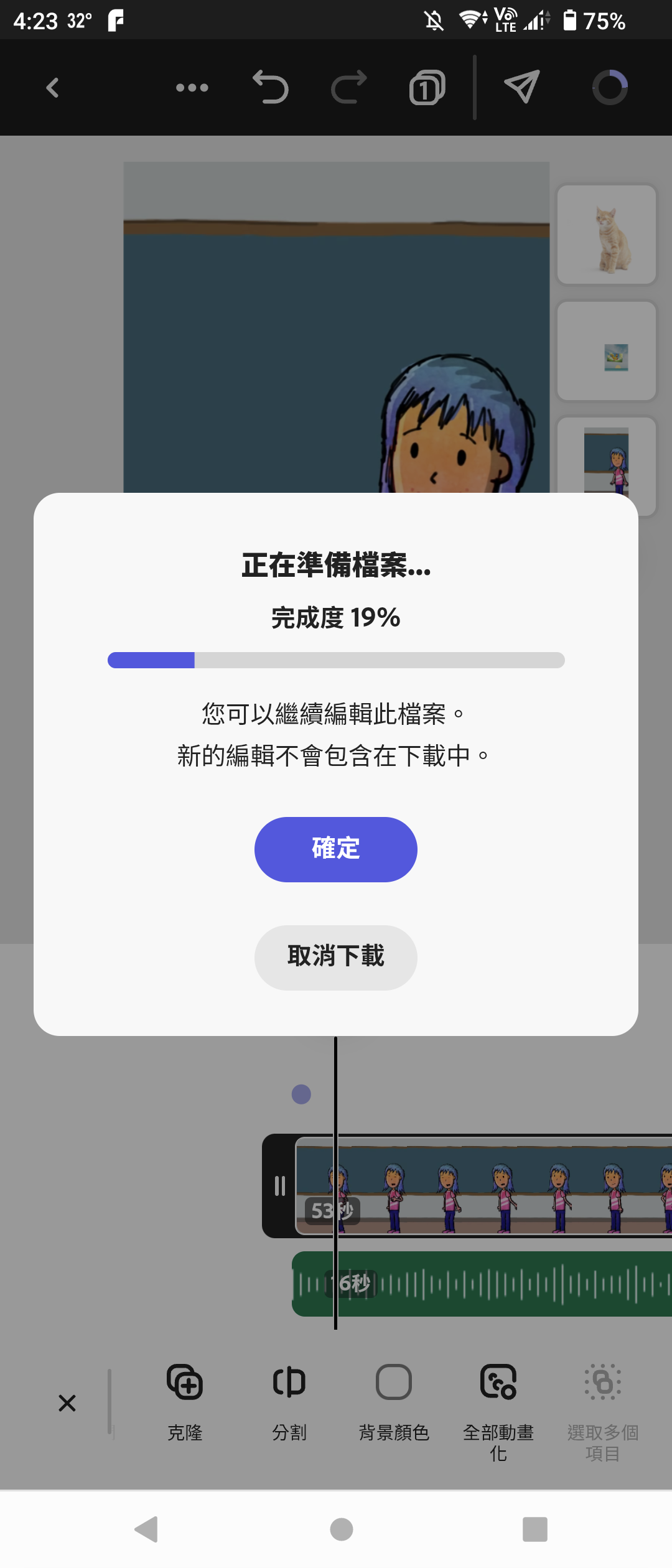The image size is (672, 1568).
Task: Cancel download via 取消下載 button
Action: (335, 958)
